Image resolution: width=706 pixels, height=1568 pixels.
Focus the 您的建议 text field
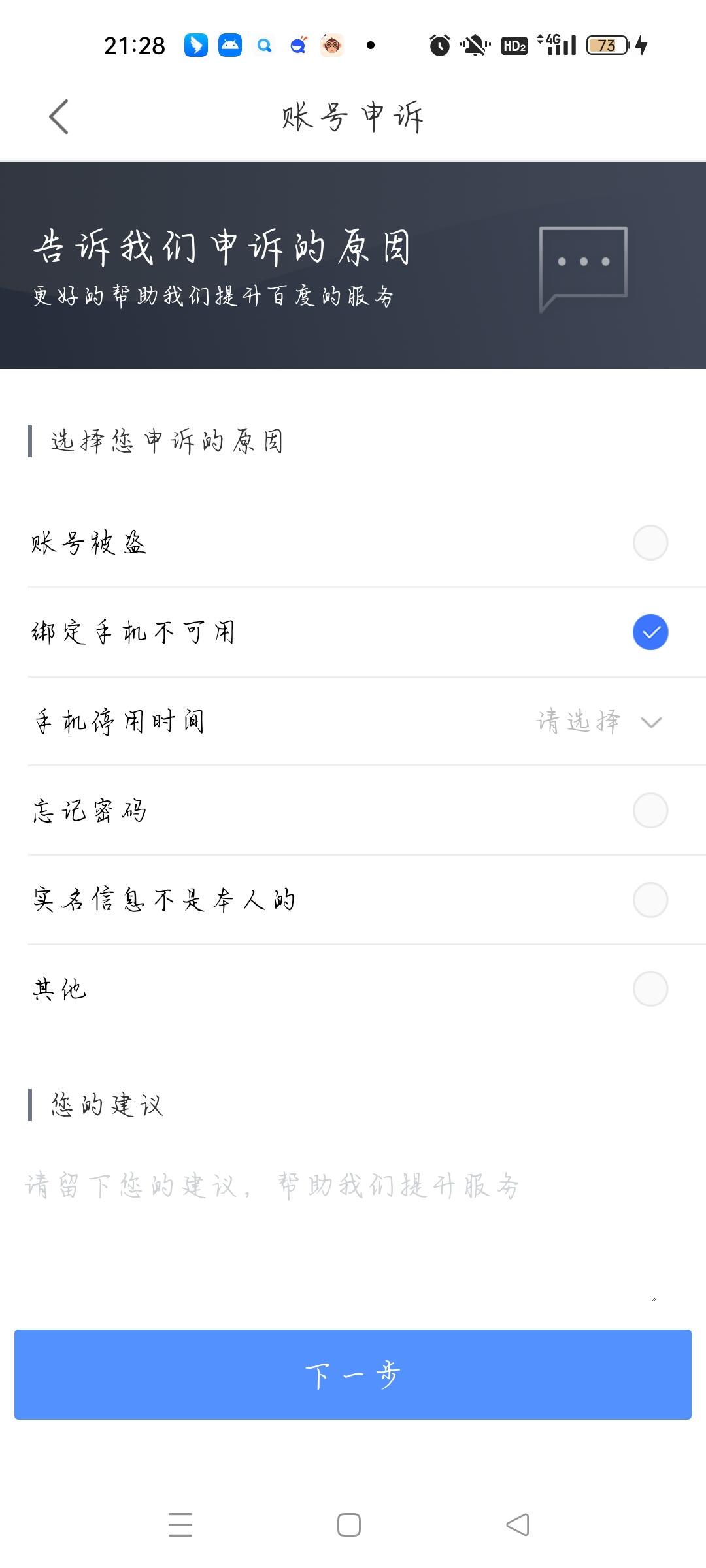pyautogui.click(x=340, y=1228)
